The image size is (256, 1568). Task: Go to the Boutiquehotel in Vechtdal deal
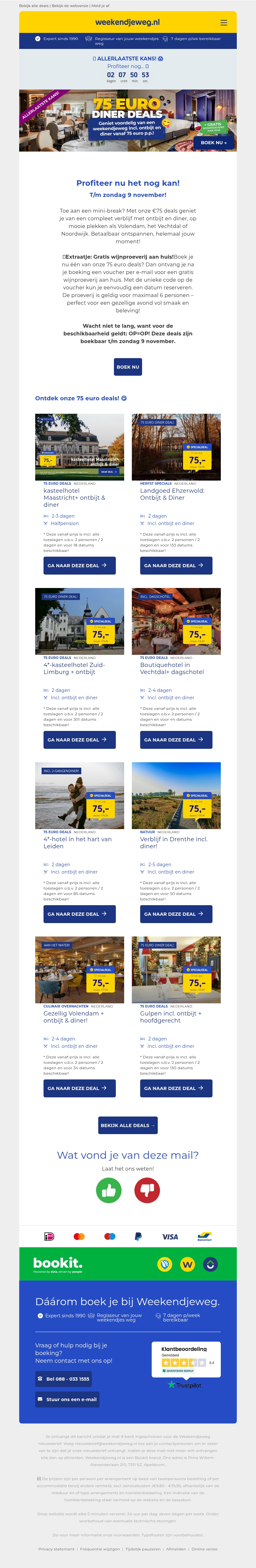point(176,740)
